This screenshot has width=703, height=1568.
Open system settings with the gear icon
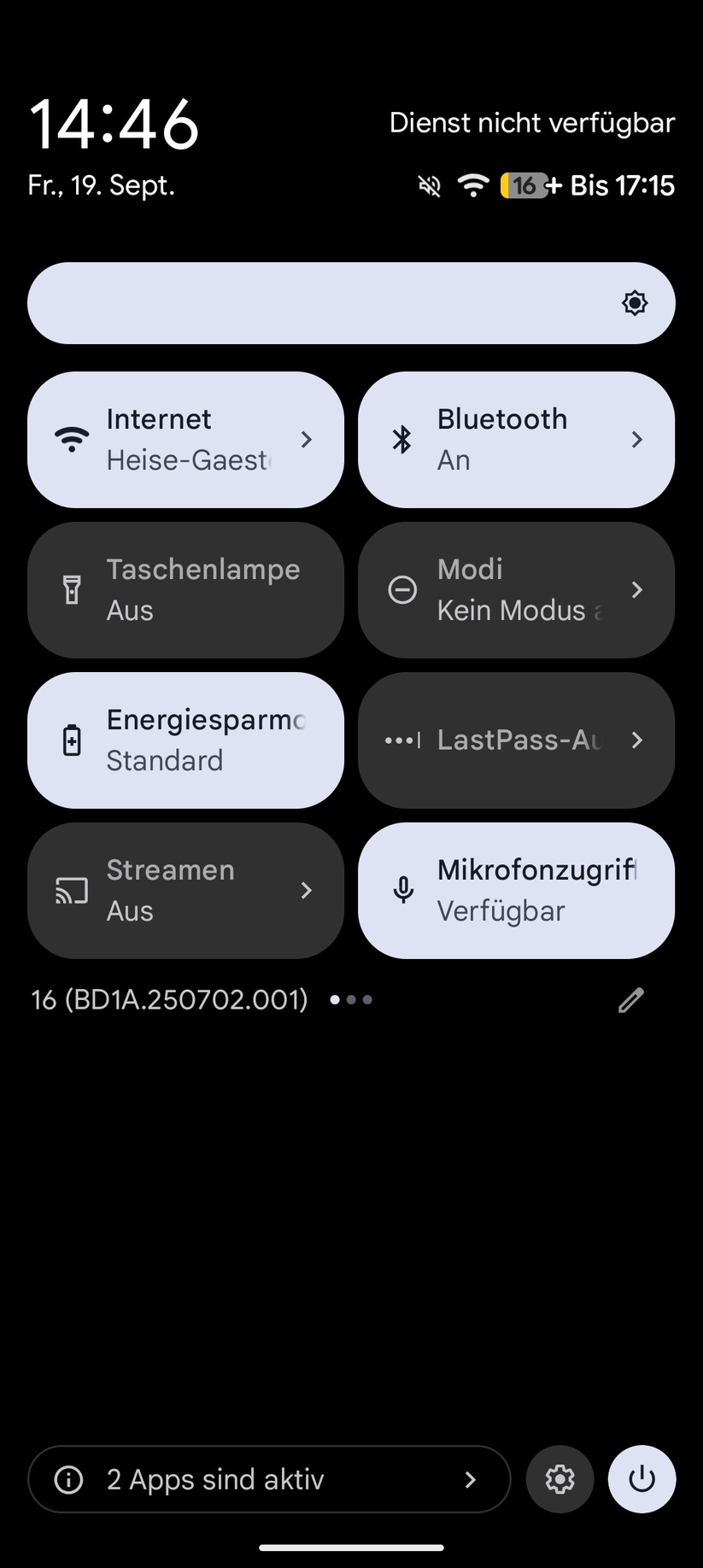[559, 1479]
